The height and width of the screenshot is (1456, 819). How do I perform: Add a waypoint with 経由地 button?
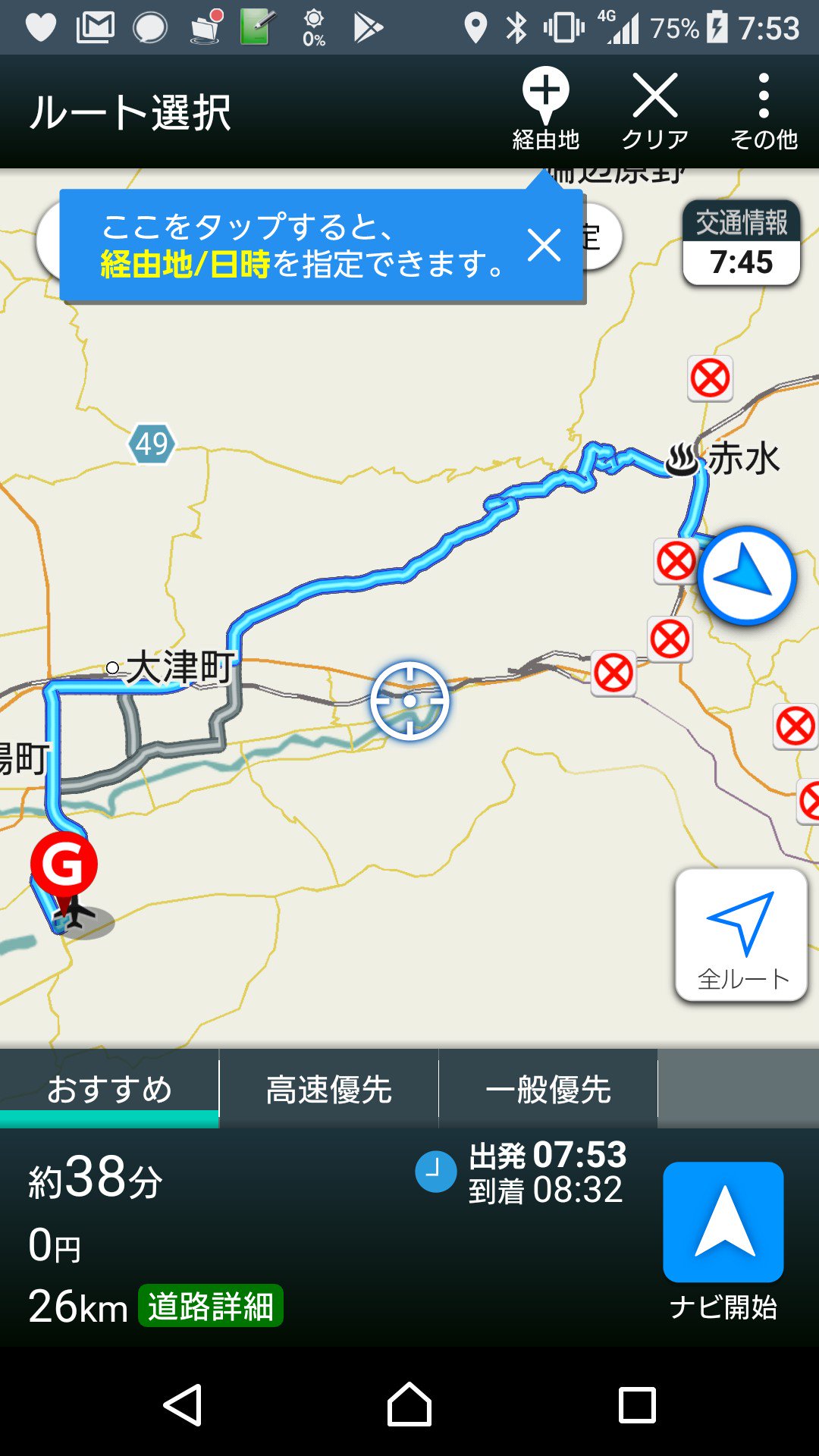coord(545,108)
